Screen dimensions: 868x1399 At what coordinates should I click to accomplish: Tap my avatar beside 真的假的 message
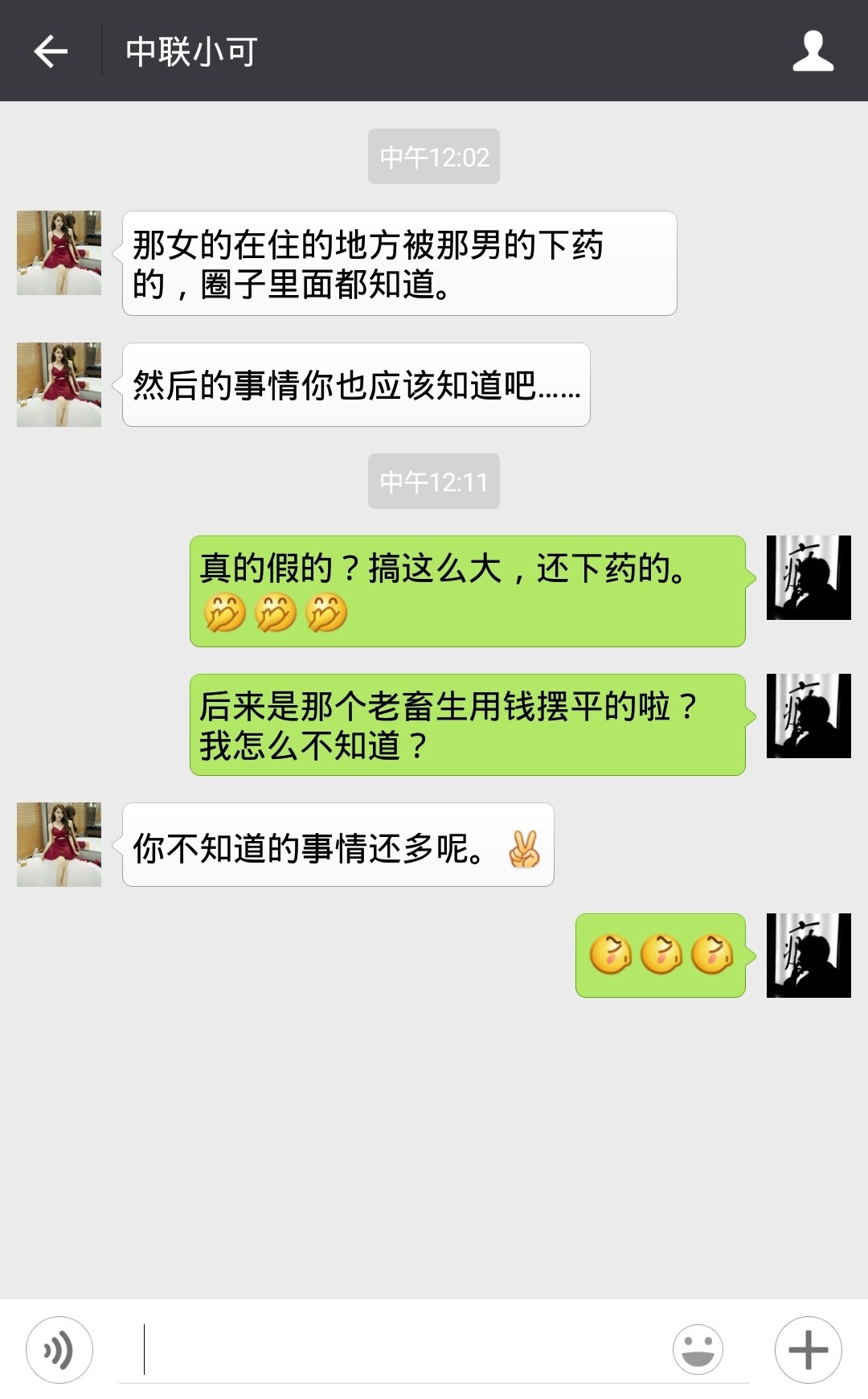[809, 578]
